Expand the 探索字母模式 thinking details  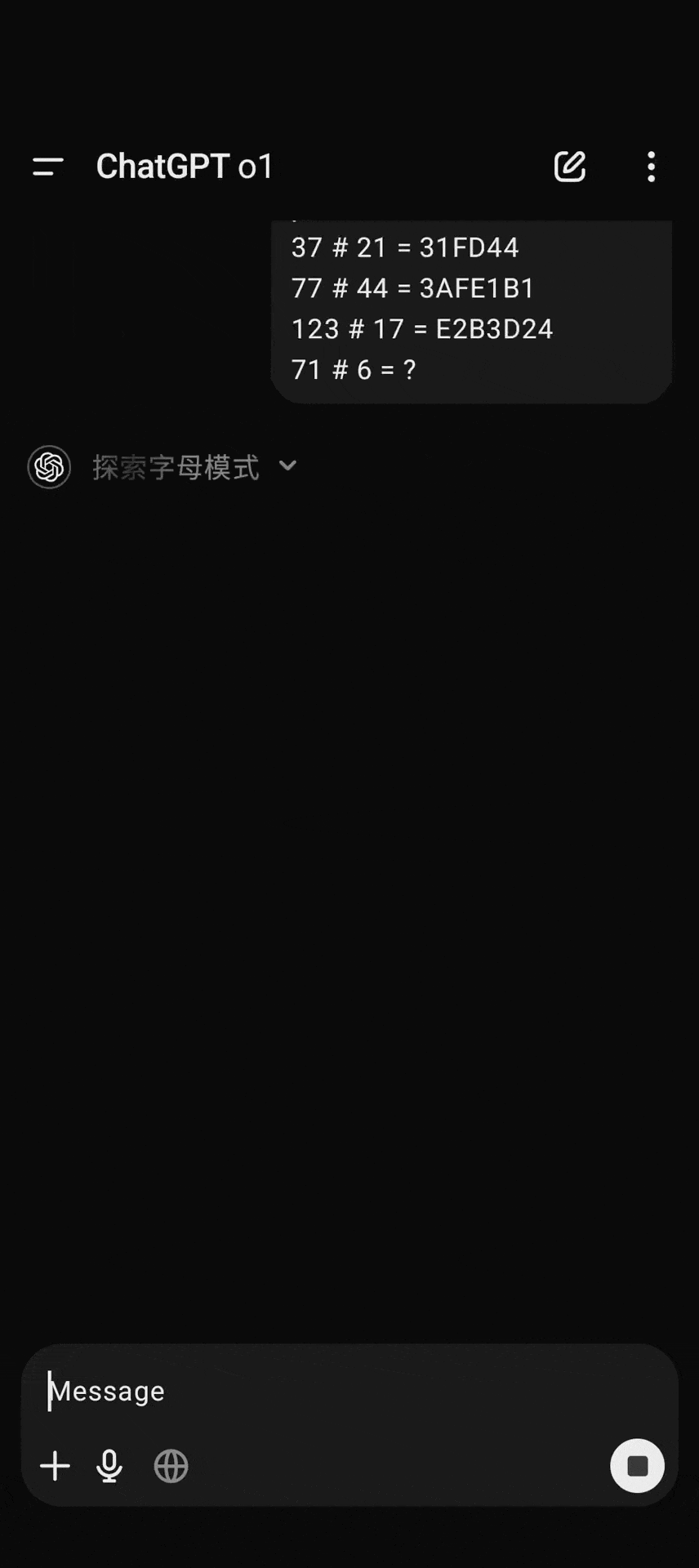287,466
